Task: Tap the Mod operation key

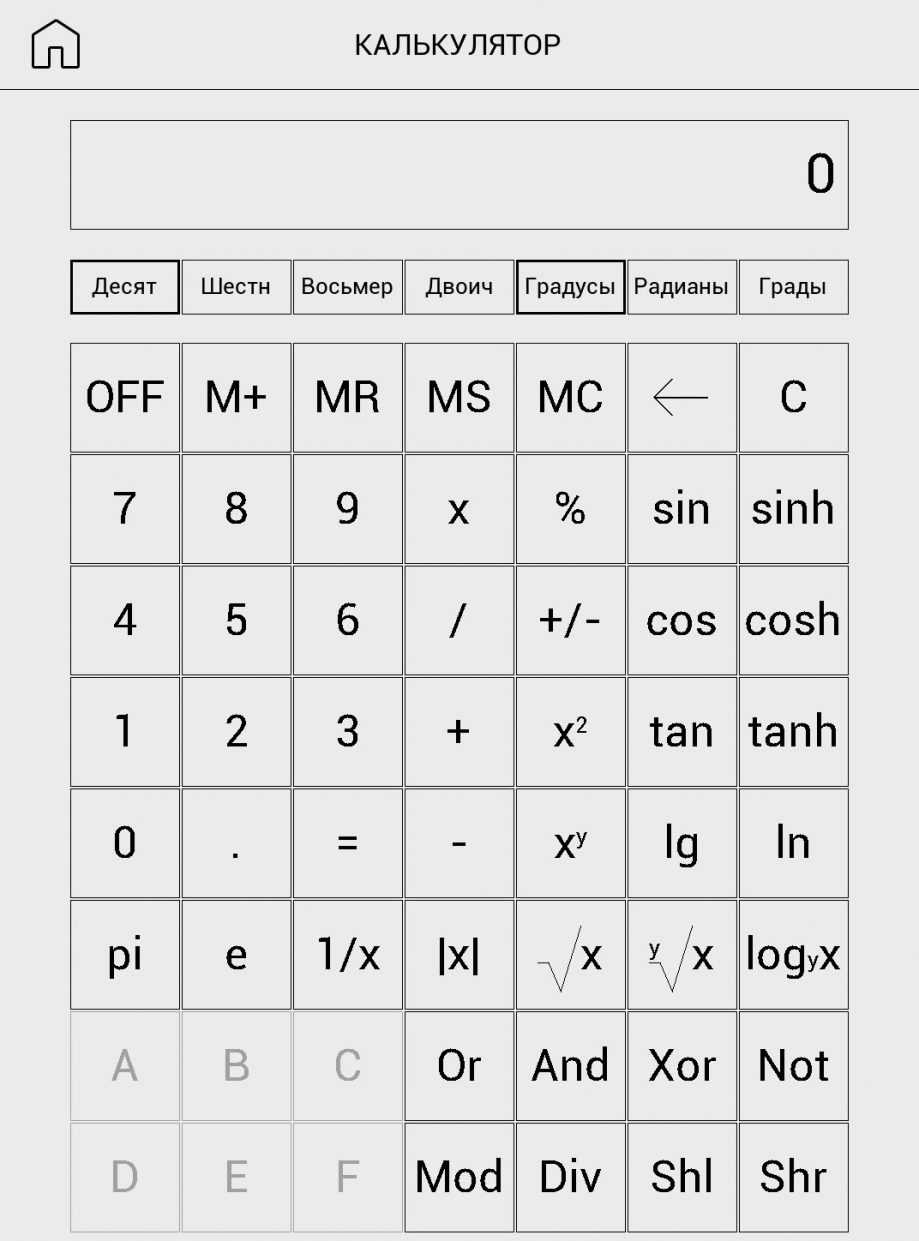Action: click(459, 1177)
